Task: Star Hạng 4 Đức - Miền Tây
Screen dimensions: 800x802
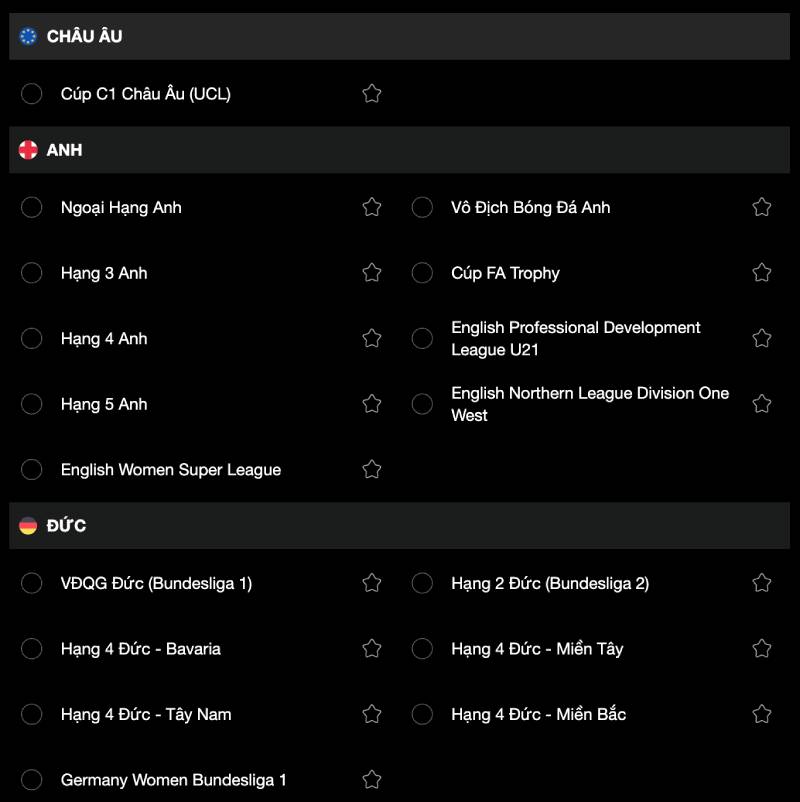Action: 762,649
